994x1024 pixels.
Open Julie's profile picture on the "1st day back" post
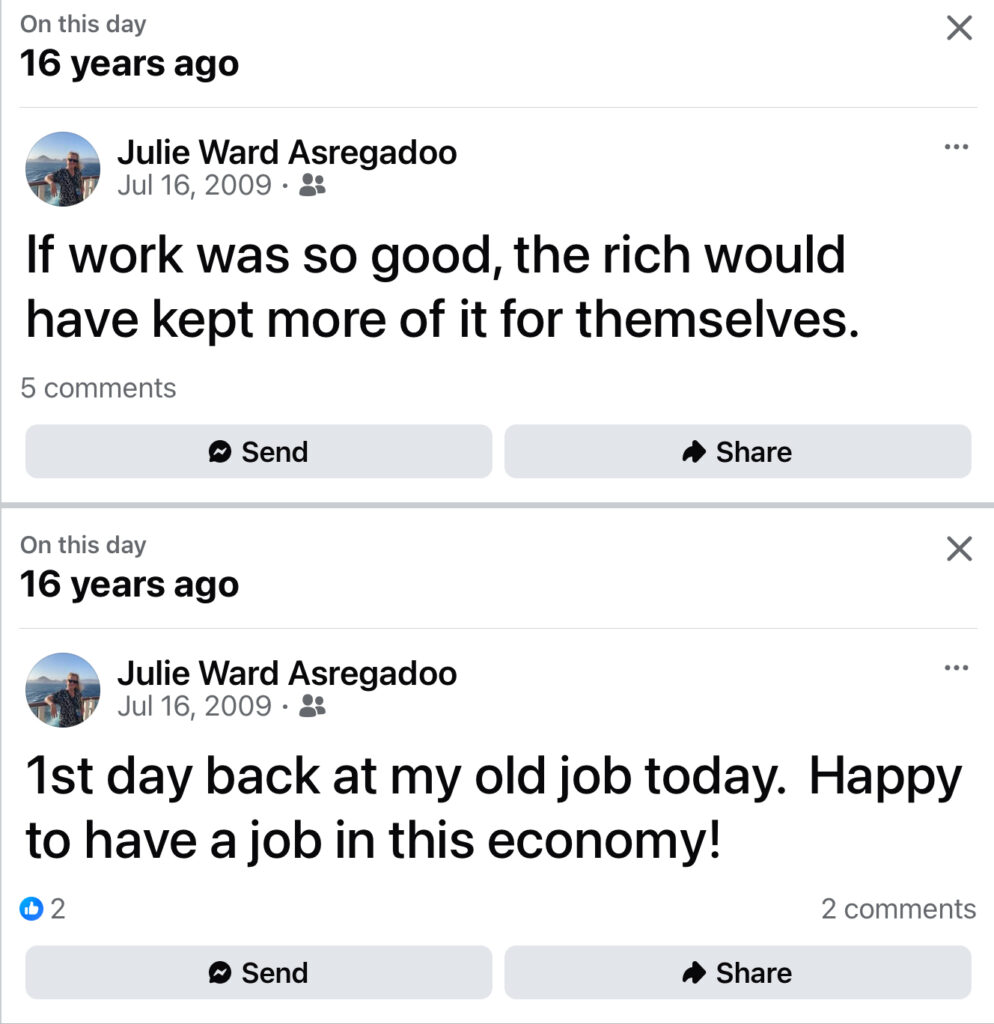click(x=62, y=690)
